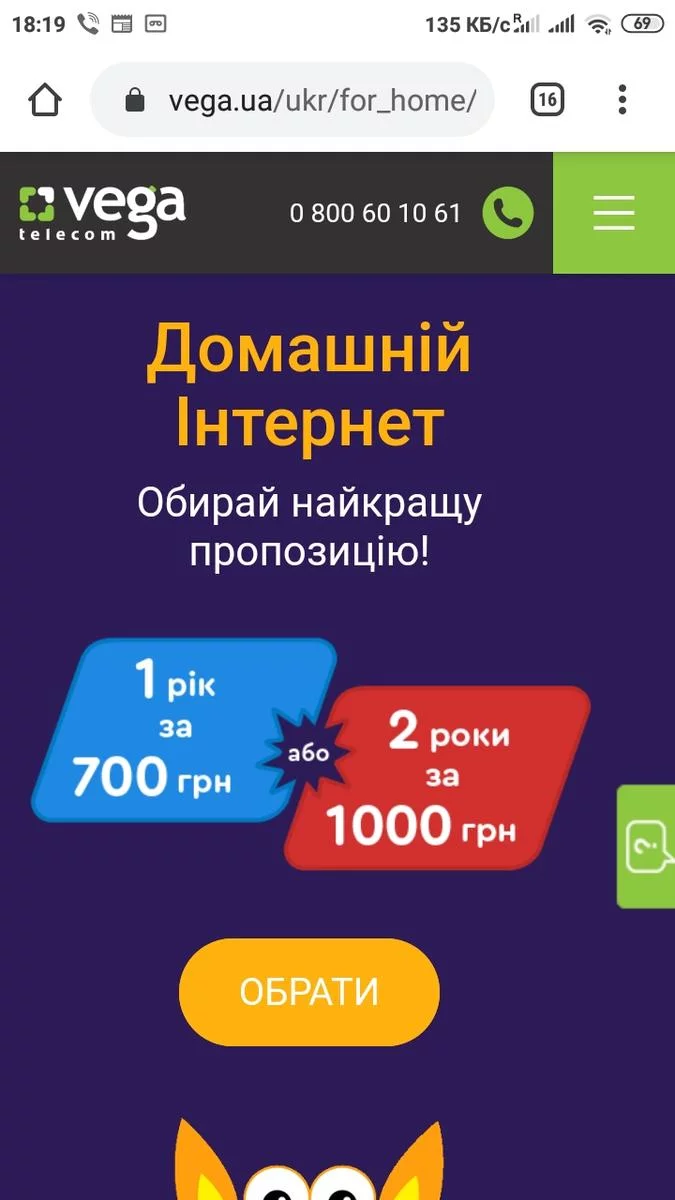Viewport: 675px width, 1200px height.
Task: Go to the browser home page
Action: point(45,100)
